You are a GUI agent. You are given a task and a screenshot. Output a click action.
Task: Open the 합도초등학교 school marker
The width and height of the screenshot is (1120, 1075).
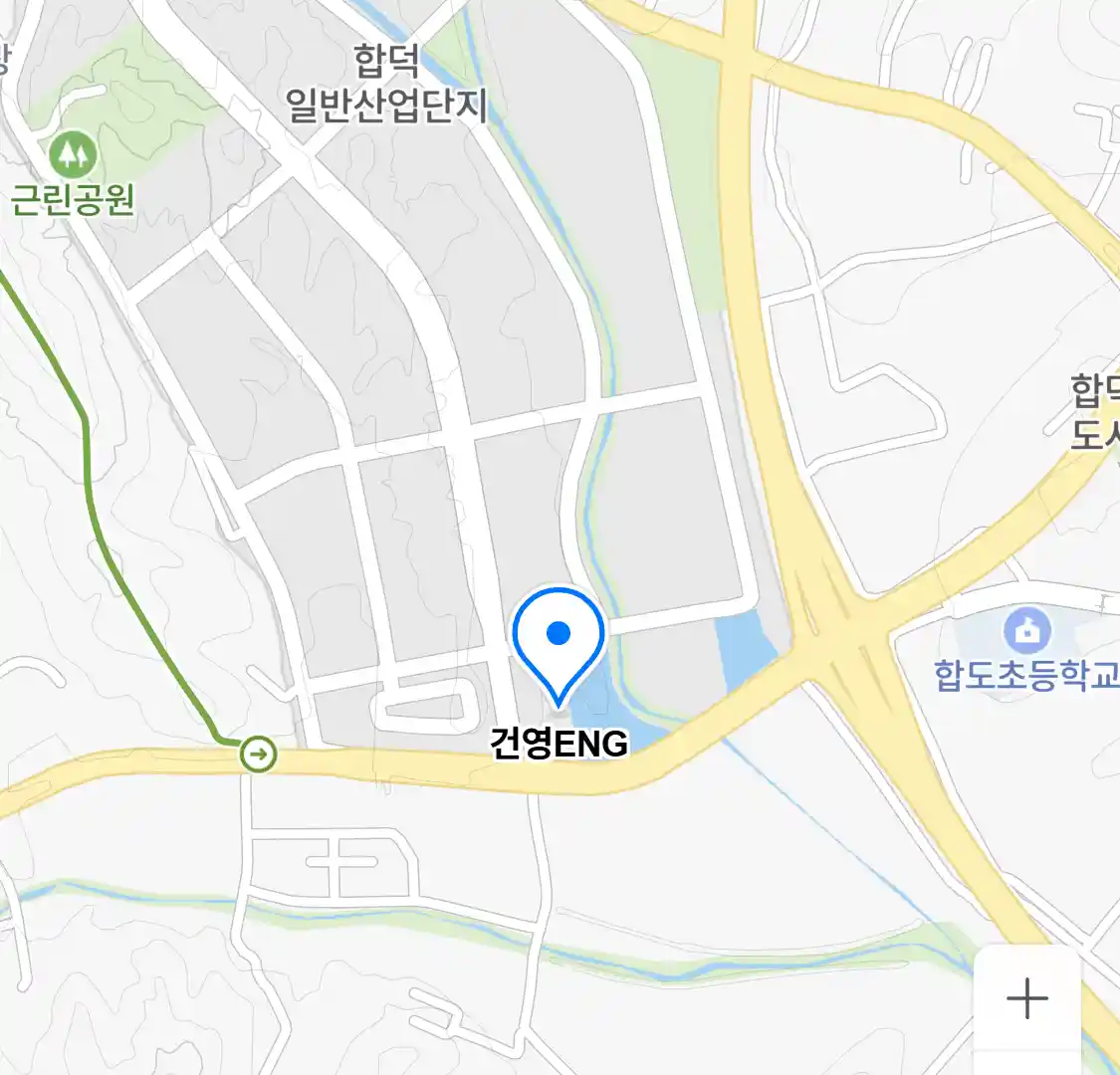(x=1026, y=631)
